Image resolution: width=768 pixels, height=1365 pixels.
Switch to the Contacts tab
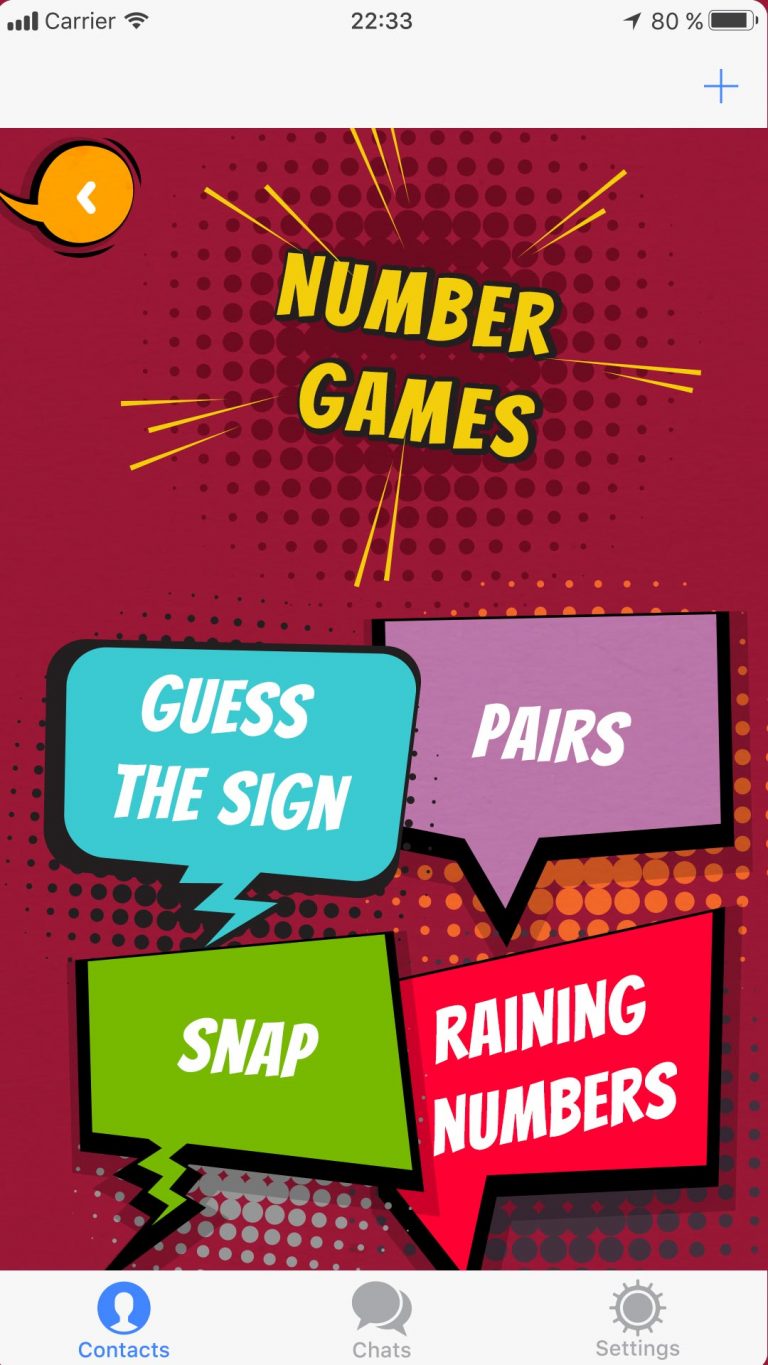124,1320
